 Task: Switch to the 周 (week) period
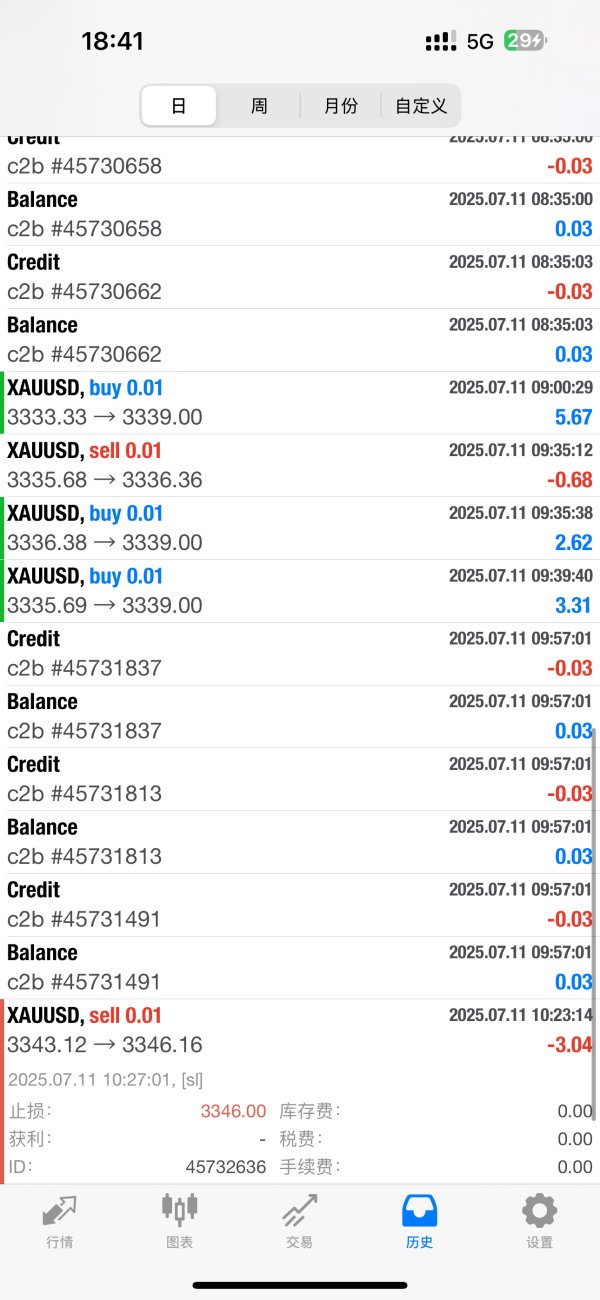tap(259, 105)
